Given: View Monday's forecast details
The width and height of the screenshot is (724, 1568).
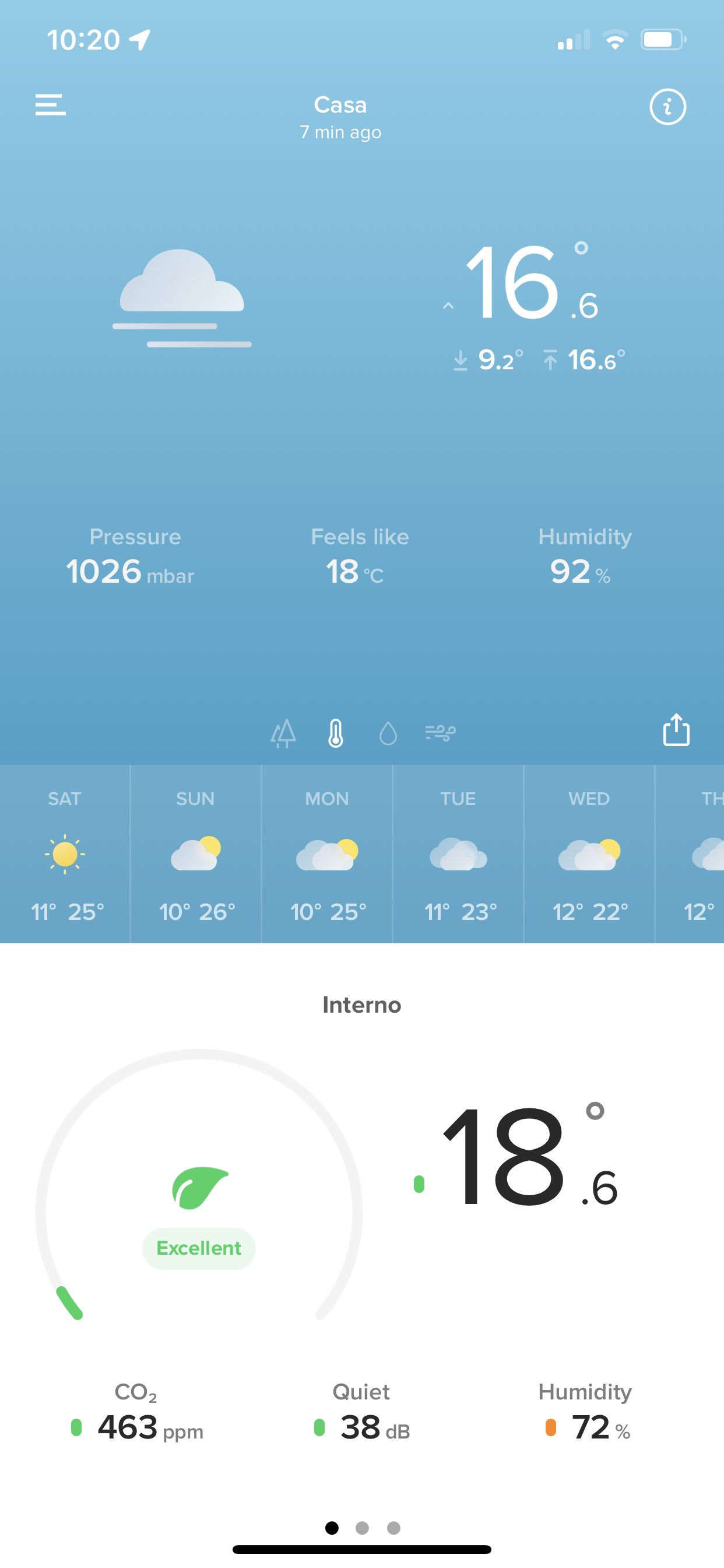Looking at the screenshot, I should [328, 854].
